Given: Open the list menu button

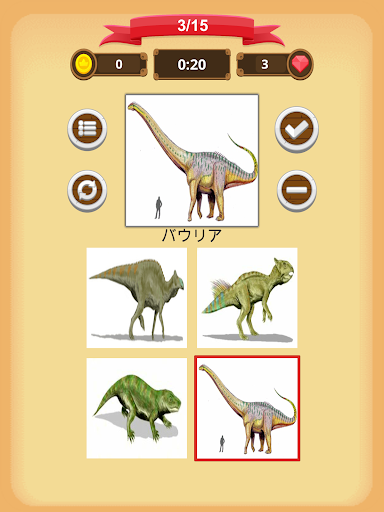Looking at the screenshot, I should (87, 129).
